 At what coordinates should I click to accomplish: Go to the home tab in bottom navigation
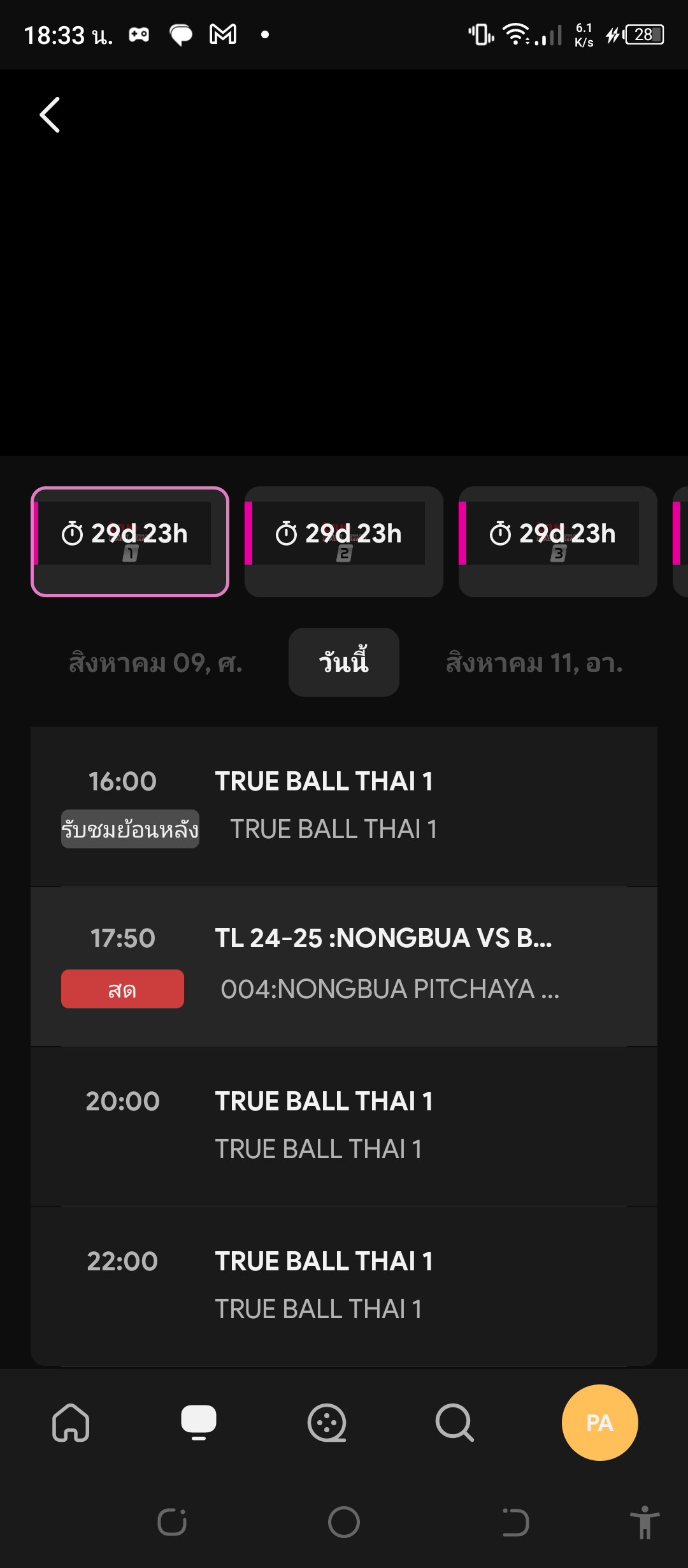point(71,1423)
